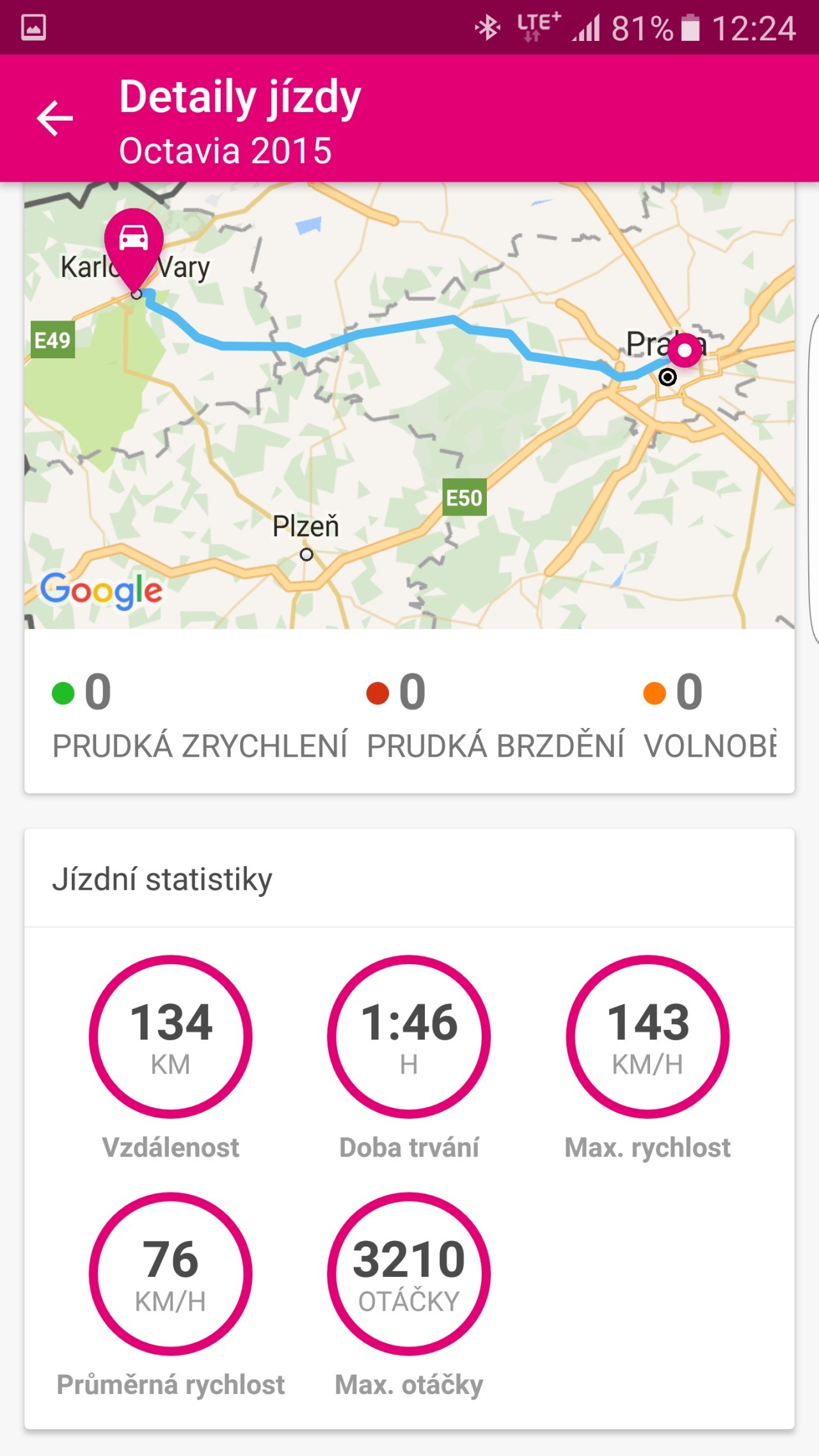
Task: Tap the trip start marker at Praha
Action: click(x=684, y=350)
